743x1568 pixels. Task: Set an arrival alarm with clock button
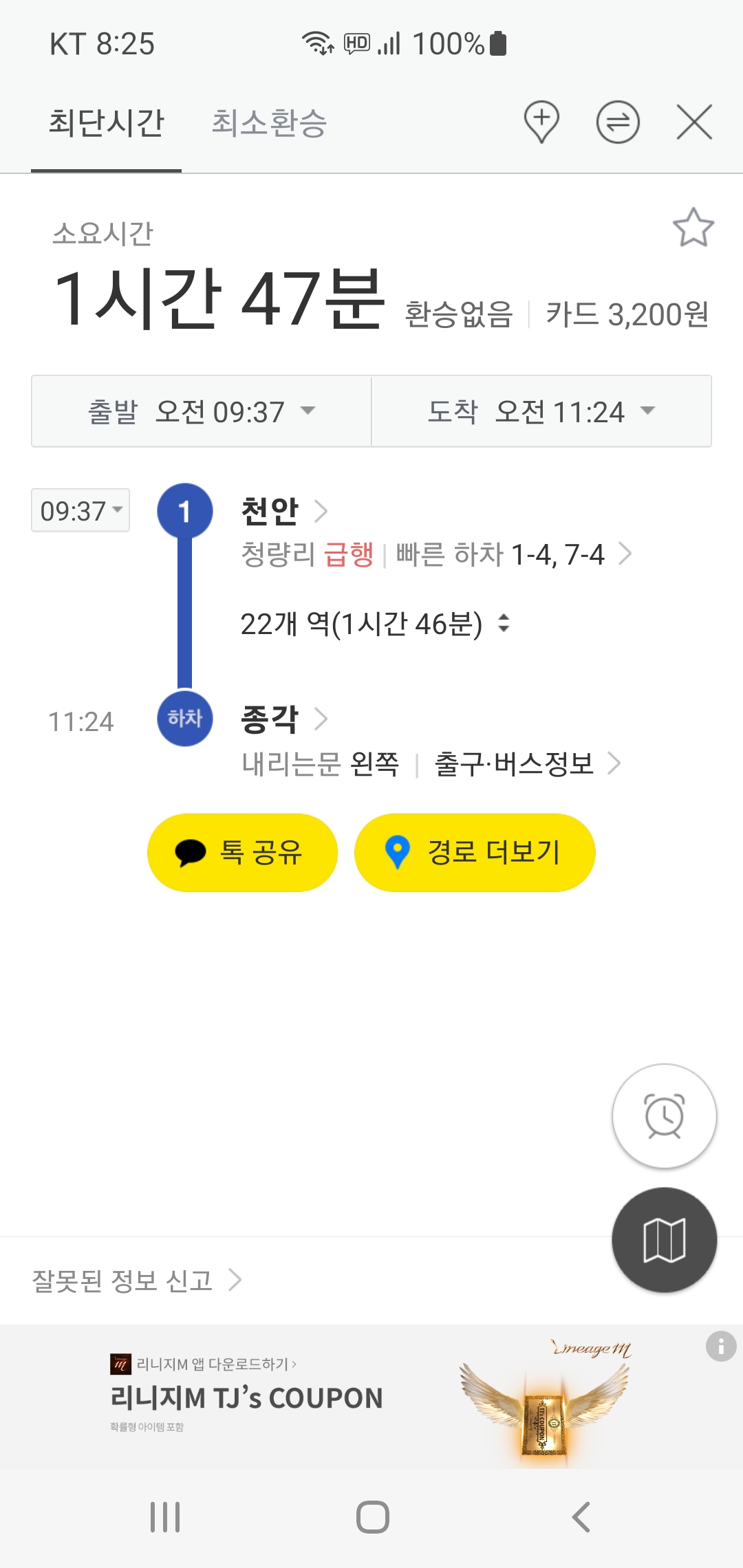click(665, 1116)
